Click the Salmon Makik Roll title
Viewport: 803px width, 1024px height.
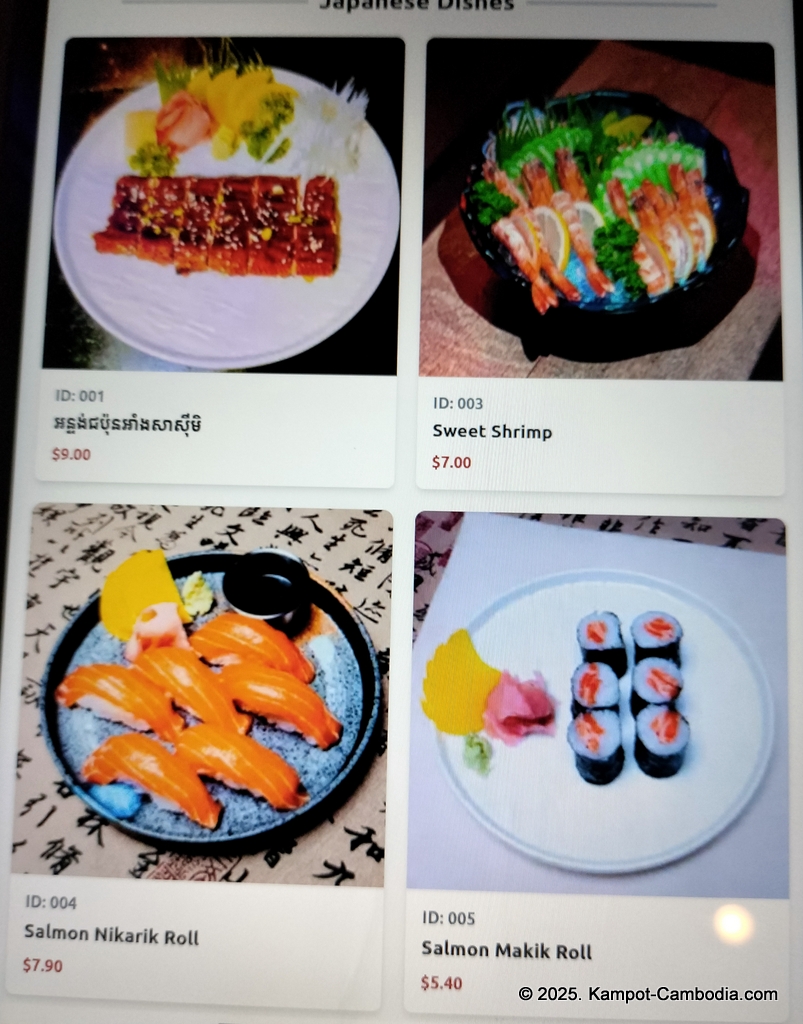pyautogui.click(x=506, y=953)
